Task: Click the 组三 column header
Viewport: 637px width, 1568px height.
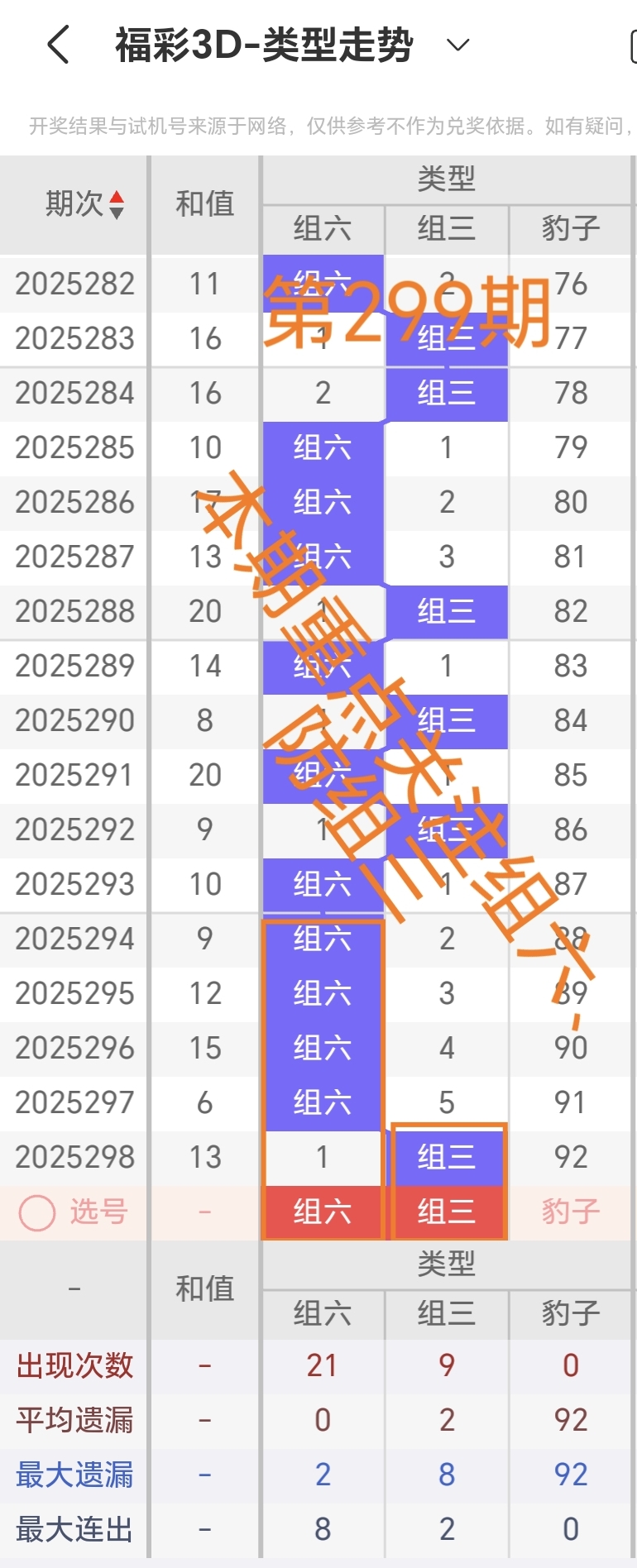Action: (x=448, y=230)
